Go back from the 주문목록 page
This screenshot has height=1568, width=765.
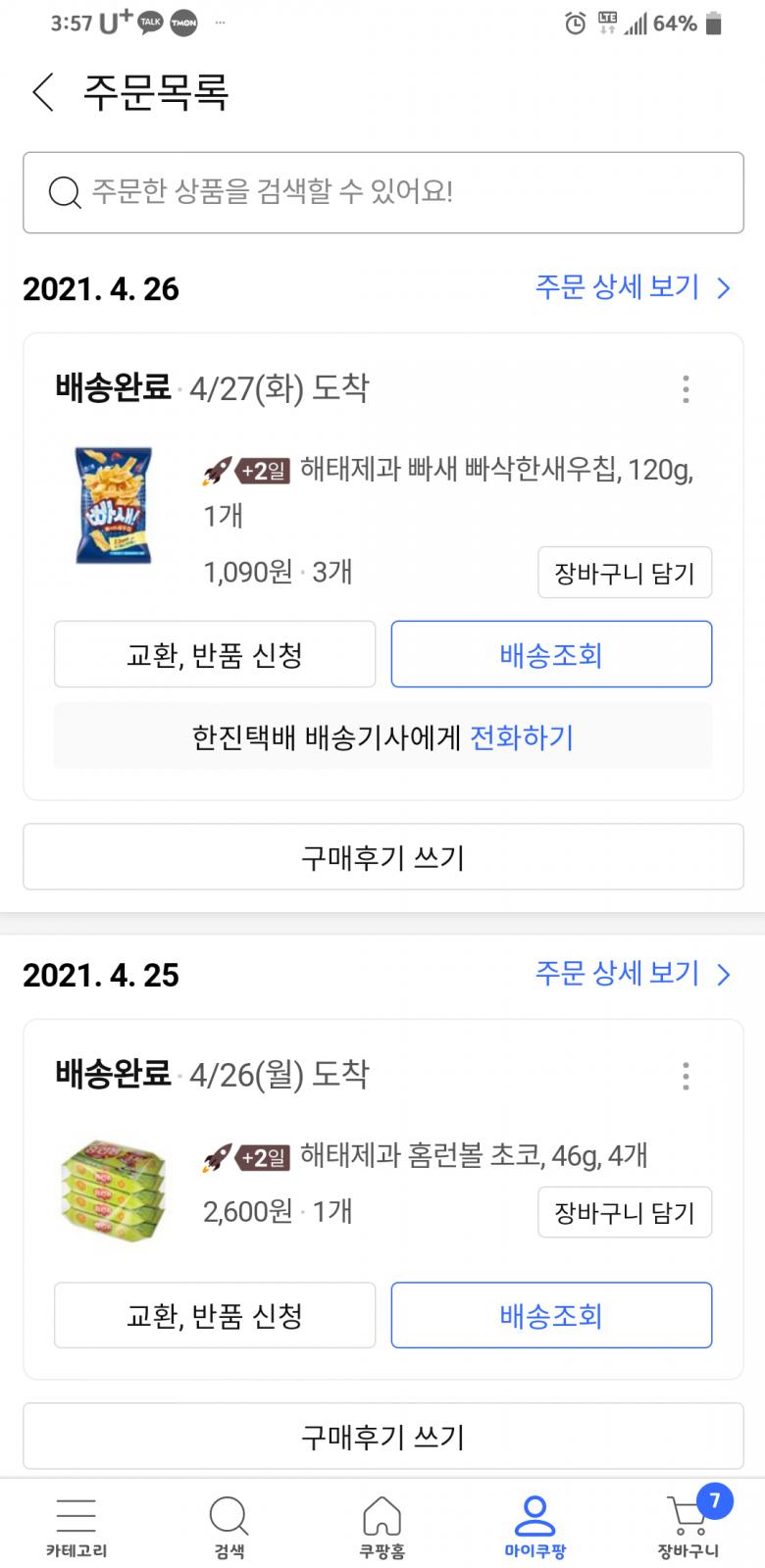pyautogui.click(x=43, y=92)
